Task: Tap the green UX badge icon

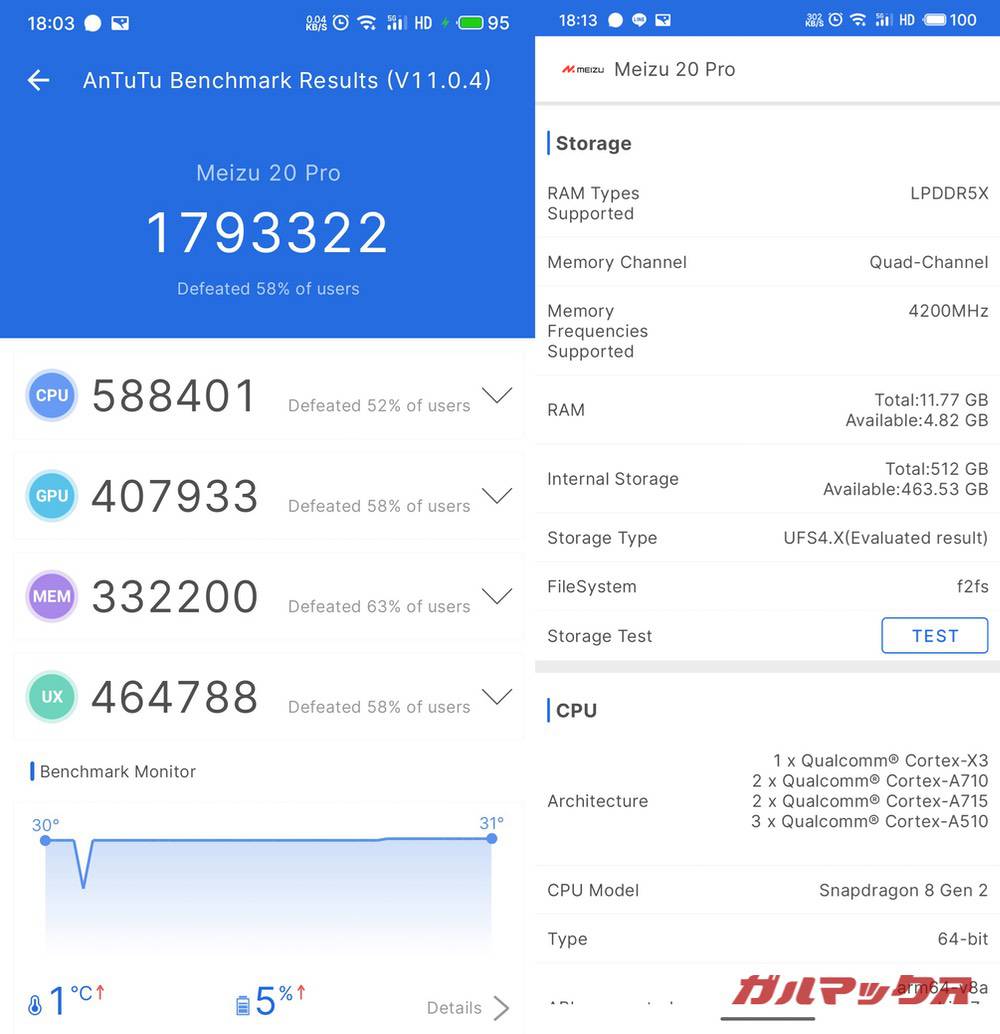Action: point(51,697)
